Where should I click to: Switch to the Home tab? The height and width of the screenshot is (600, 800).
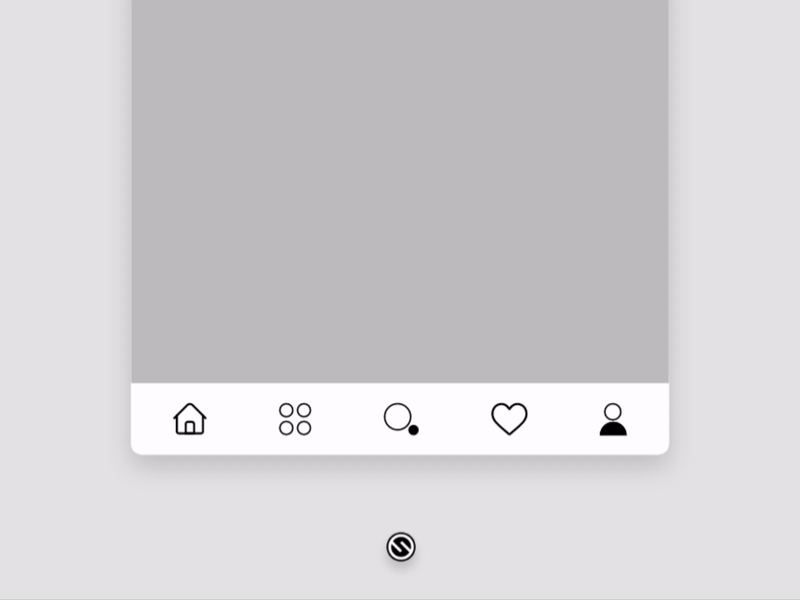190,419
